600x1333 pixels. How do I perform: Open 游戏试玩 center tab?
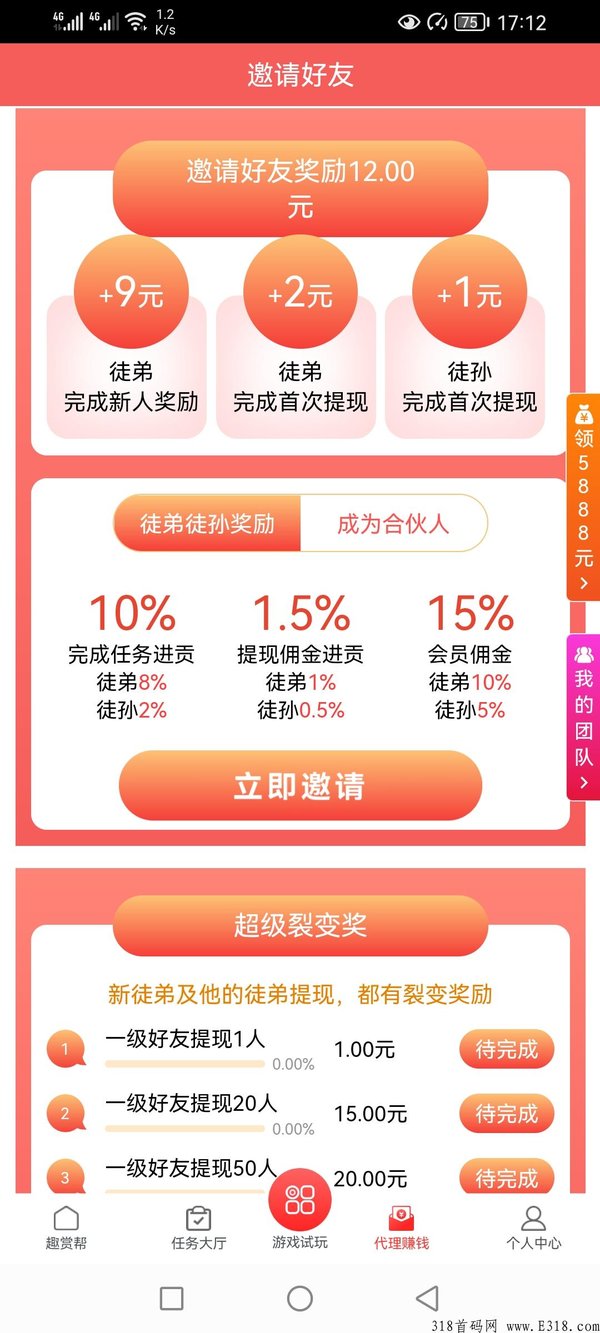300,1210
